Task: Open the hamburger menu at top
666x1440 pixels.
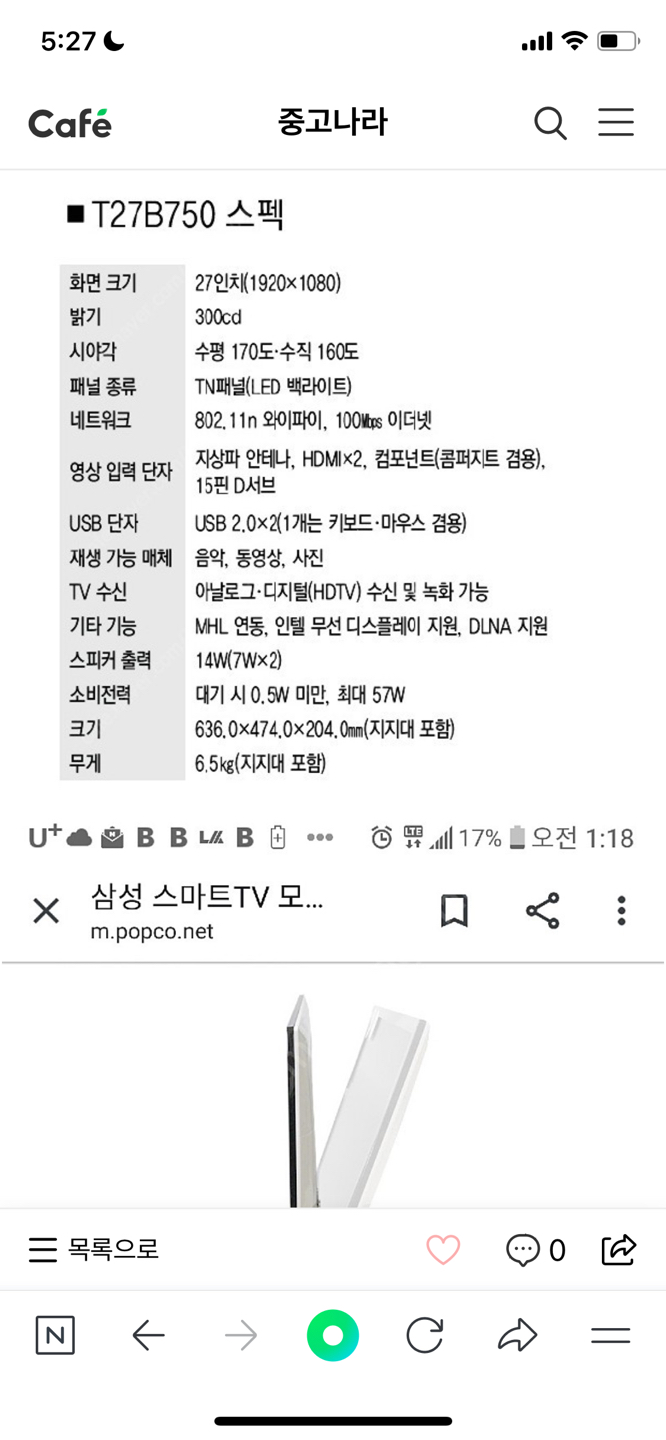Action: [x=616, y=122]
